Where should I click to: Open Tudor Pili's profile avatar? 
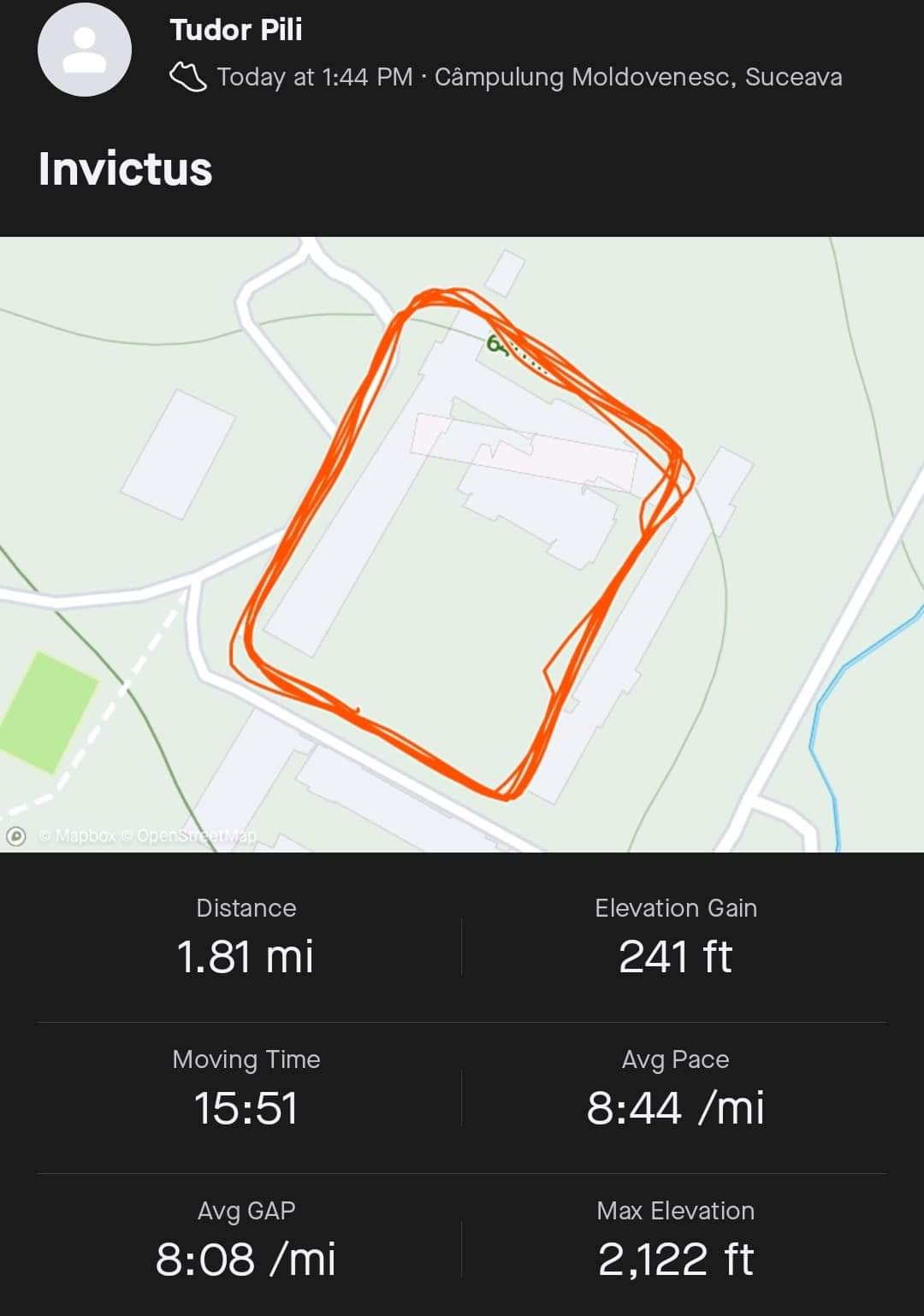click(84, 50)
